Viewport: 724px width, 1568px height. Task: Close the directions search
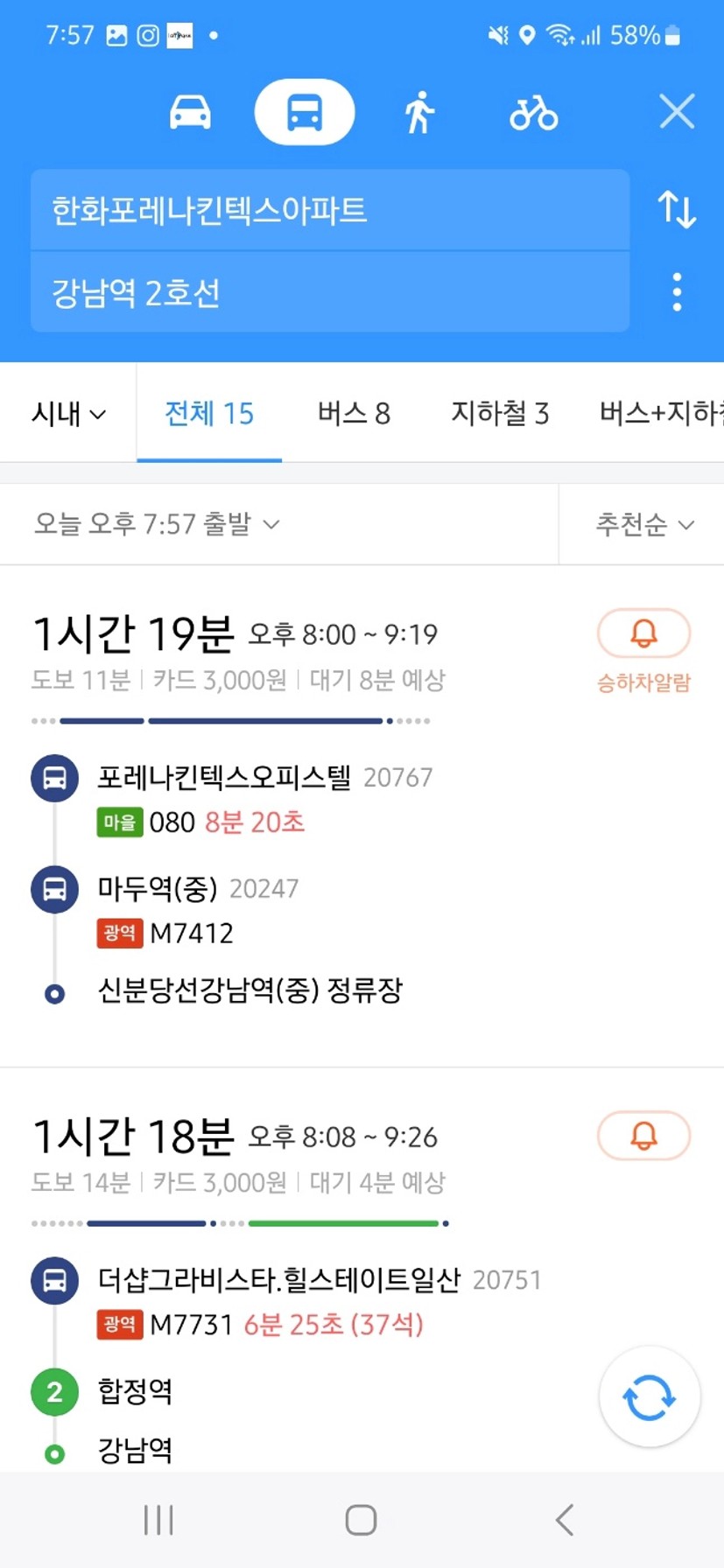(677, 111)
